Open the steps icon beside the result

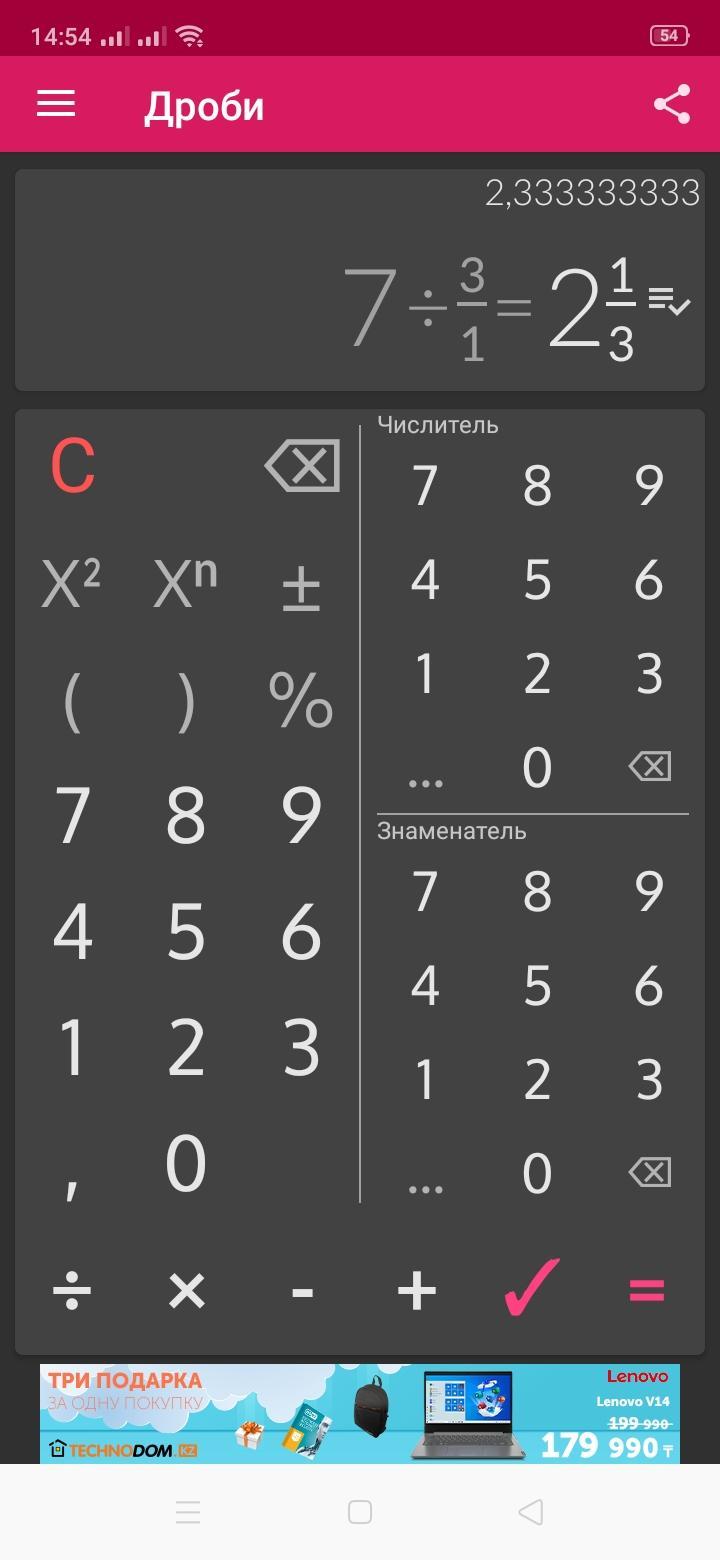(669, 300)
